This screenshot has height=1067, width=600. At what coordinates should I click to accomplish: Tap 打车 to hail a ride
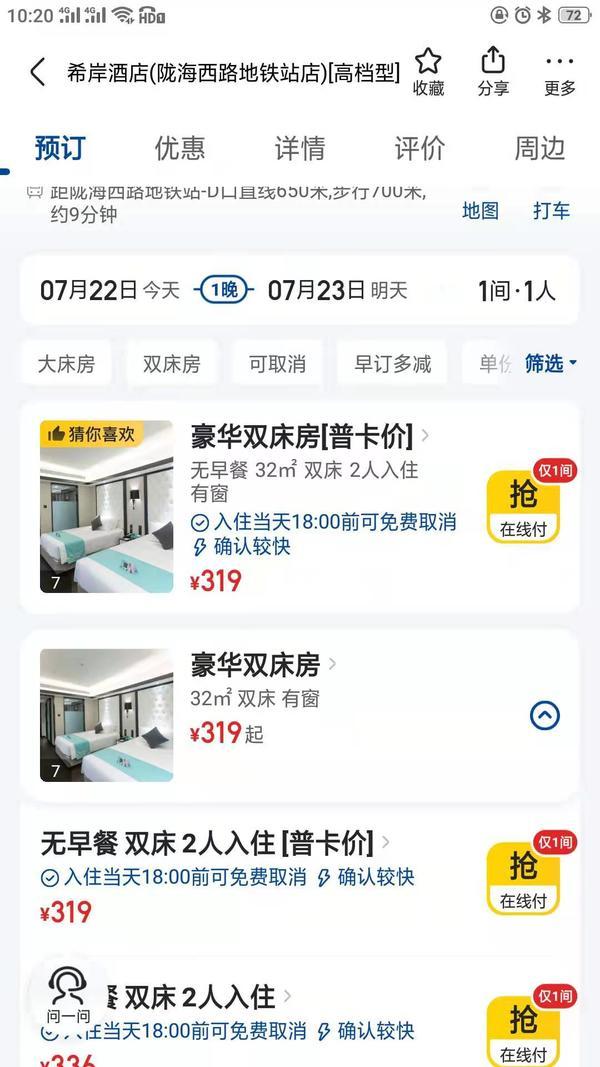pyautogui.click(x=551, y=210)
